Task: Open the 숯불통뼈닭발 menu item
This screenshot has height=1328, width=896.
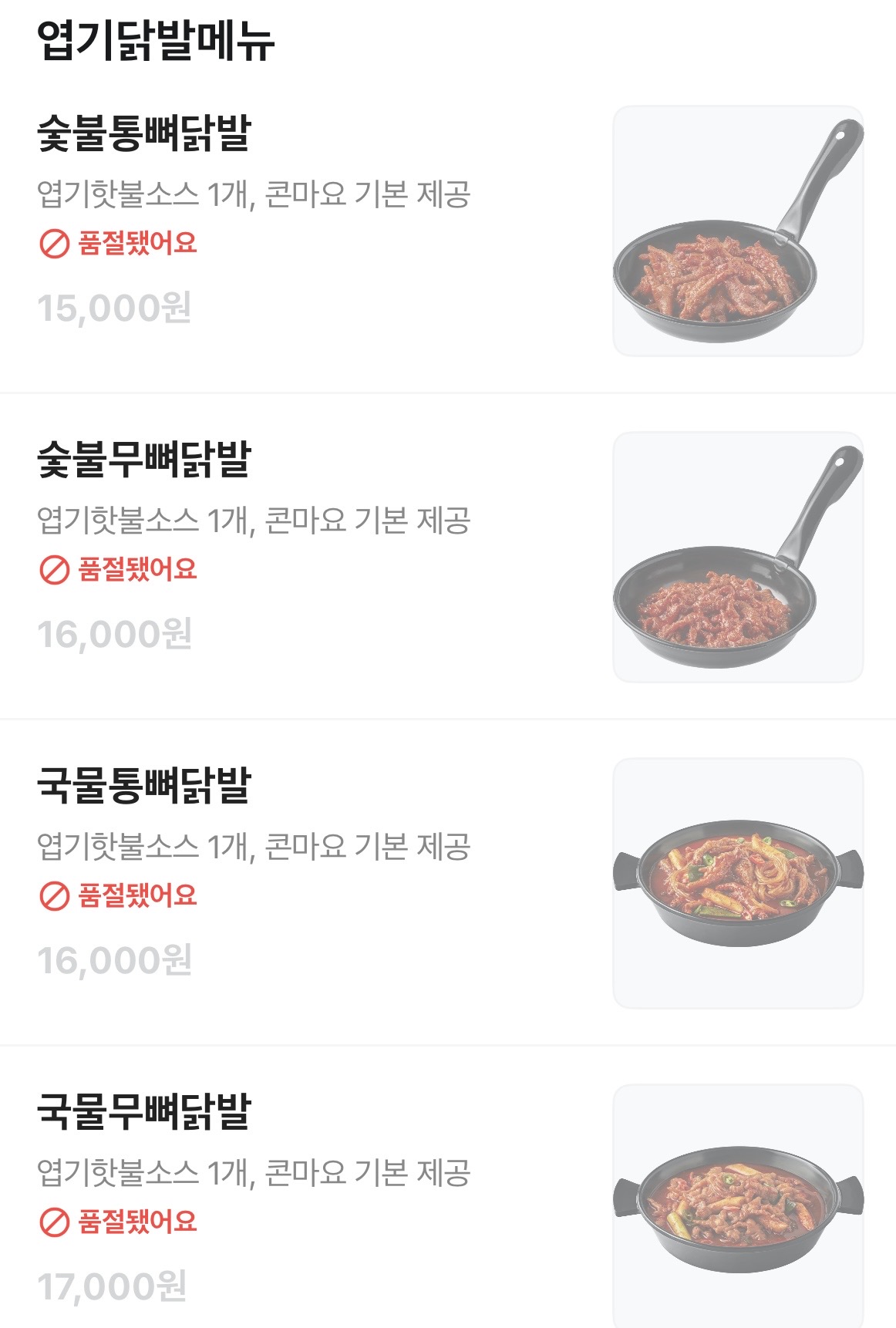Action: click(x=145, y=133)
